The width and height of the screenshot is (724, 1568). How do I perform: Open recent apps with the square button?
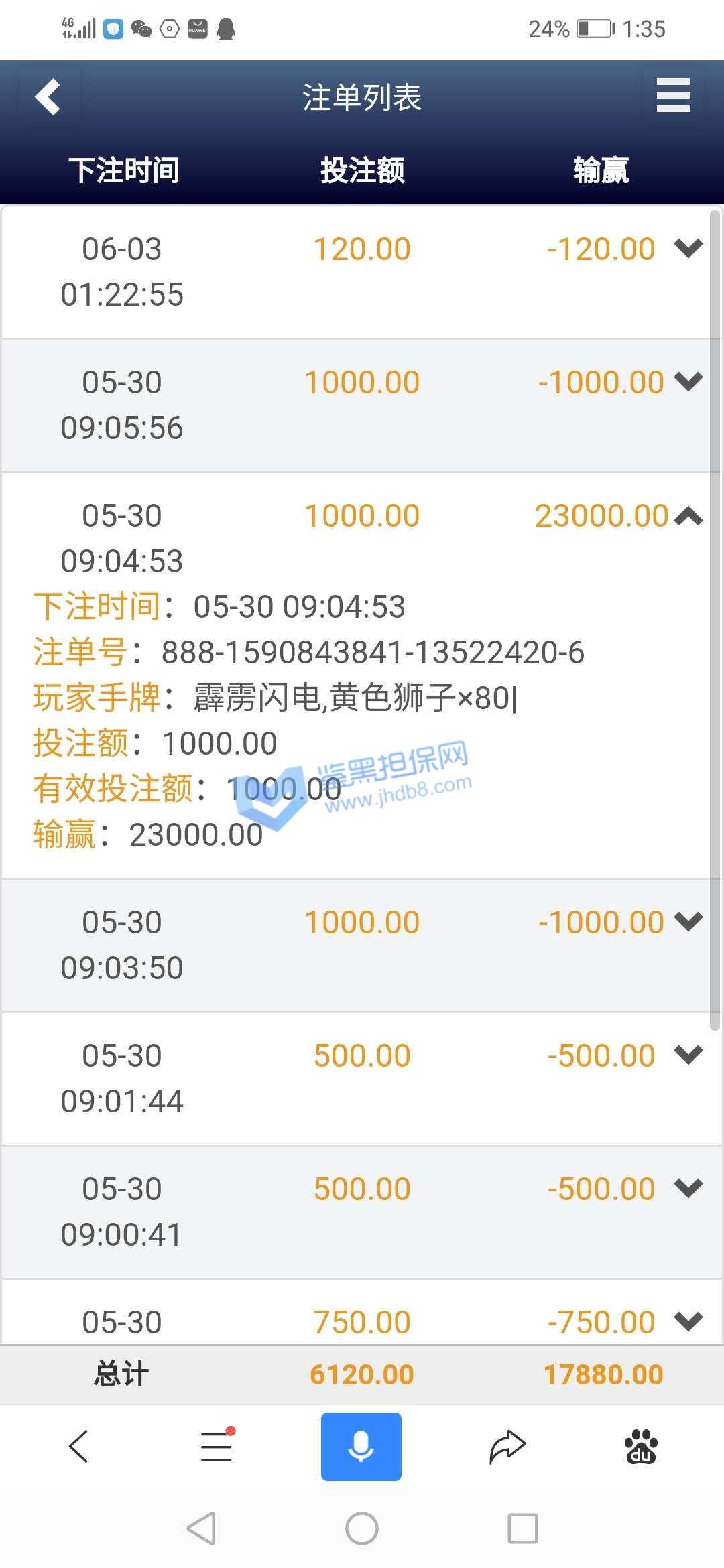[x=523, y=1528]
